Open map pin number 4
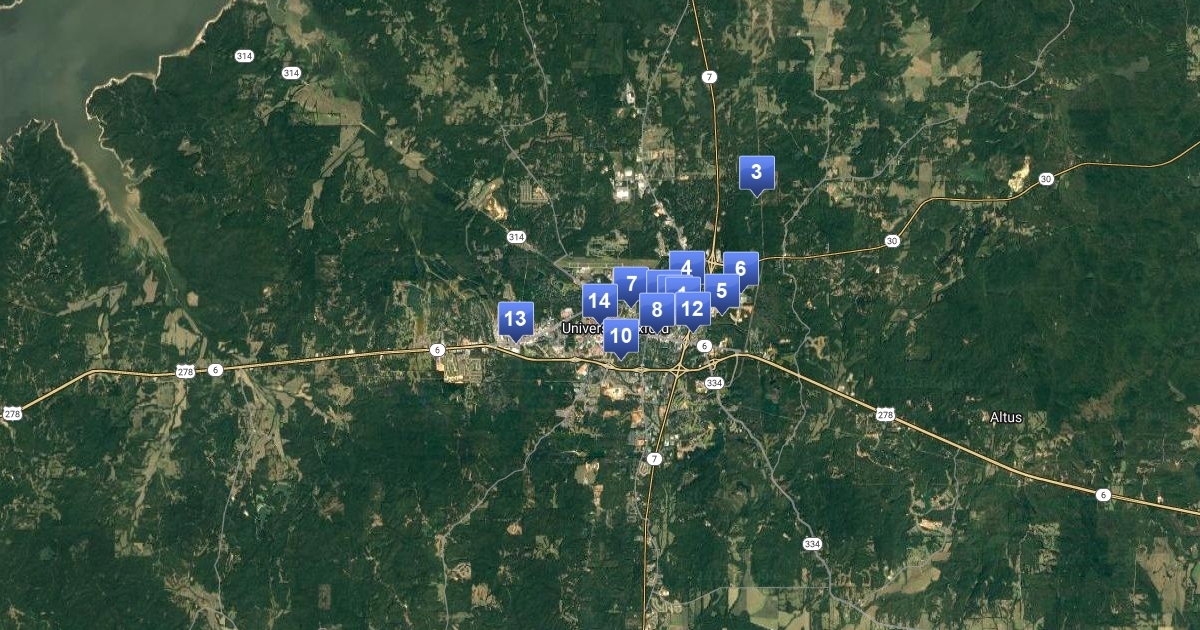 pyautogui.click(x=686, y=267)
